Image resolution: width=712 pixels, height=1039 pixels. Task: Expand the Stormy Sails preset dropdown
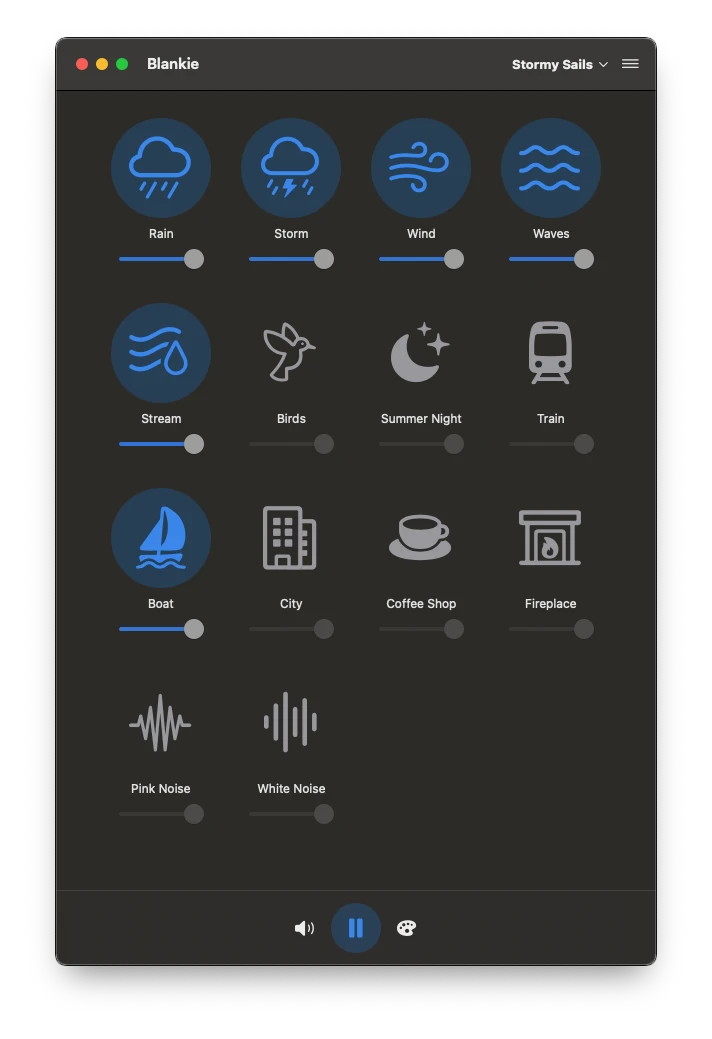point(559,64)
